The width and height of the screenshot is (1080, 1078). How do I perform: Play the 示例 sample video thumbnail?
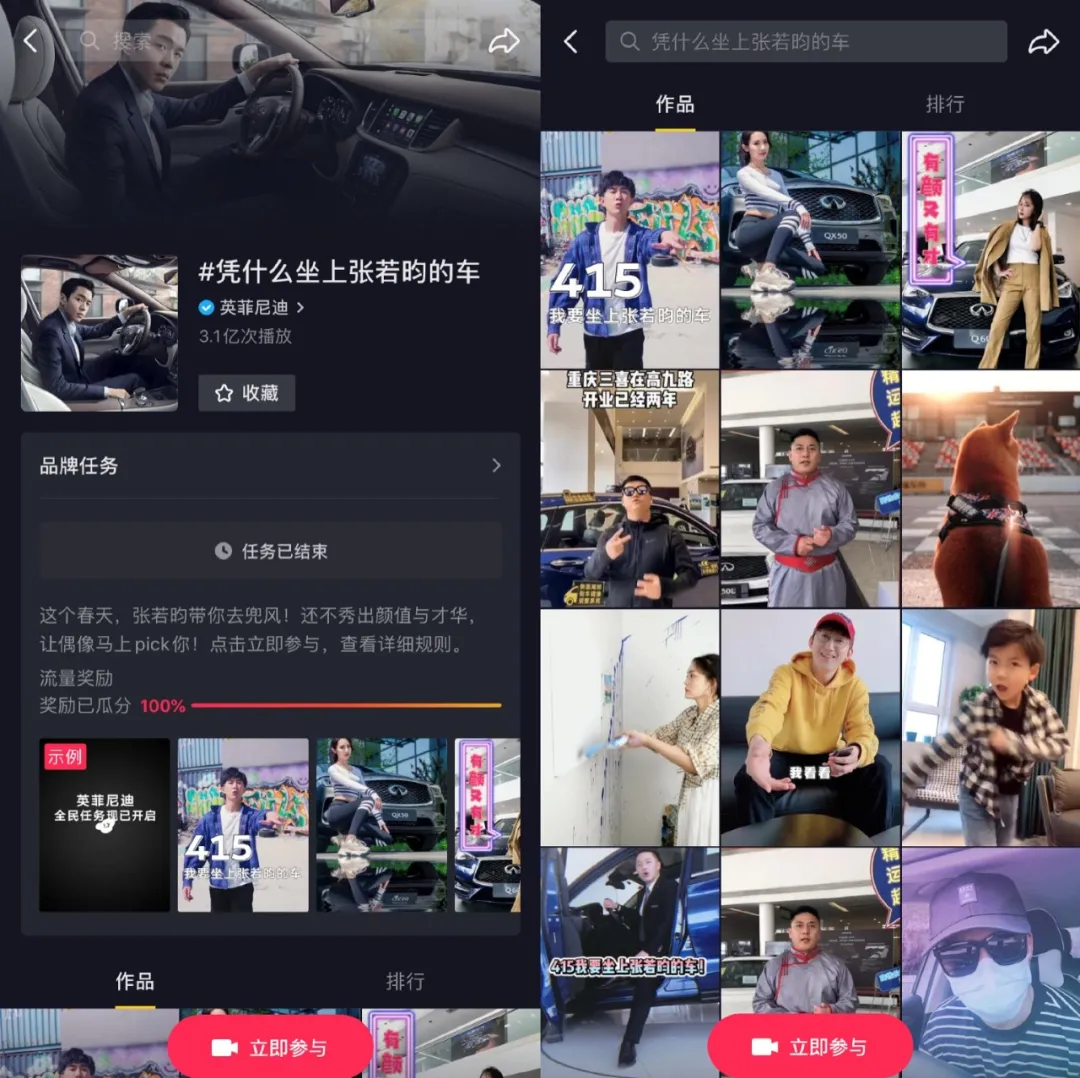click(x=104, y=825)
